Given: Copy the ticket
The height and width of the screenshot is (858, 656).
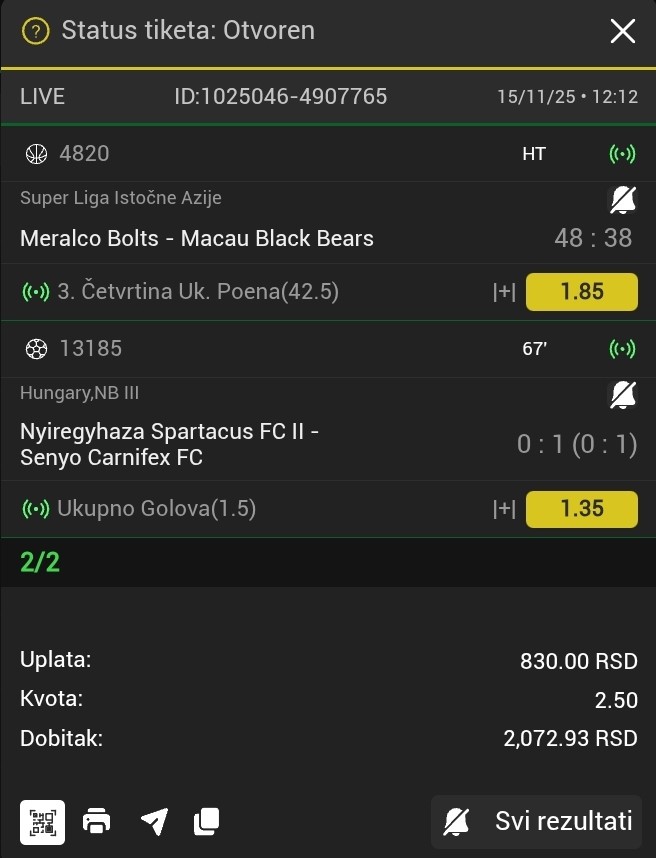Looking at the screenshot, I should [x=206, y=822].
